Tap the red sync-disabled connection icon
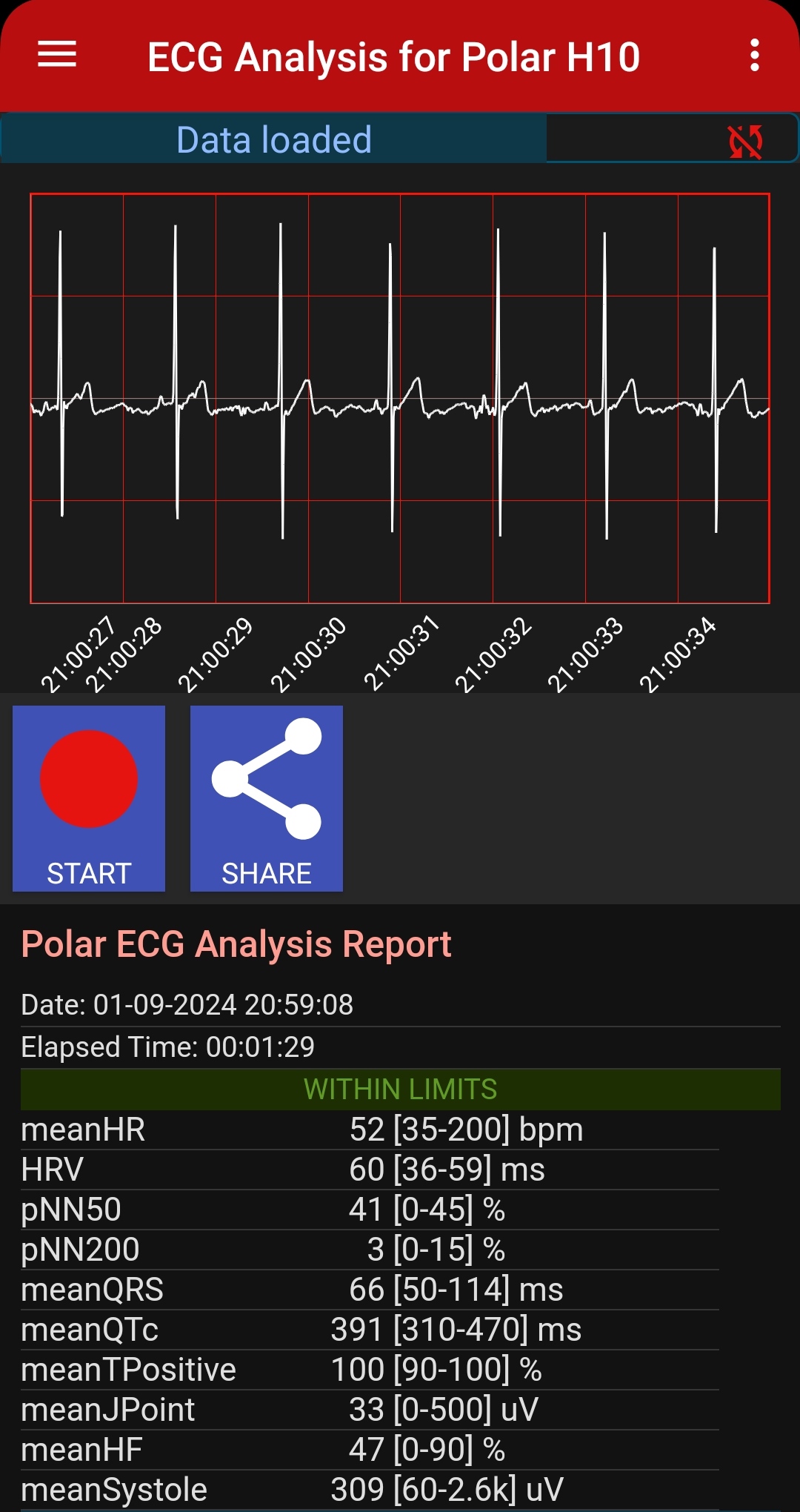 pos(745,141)
